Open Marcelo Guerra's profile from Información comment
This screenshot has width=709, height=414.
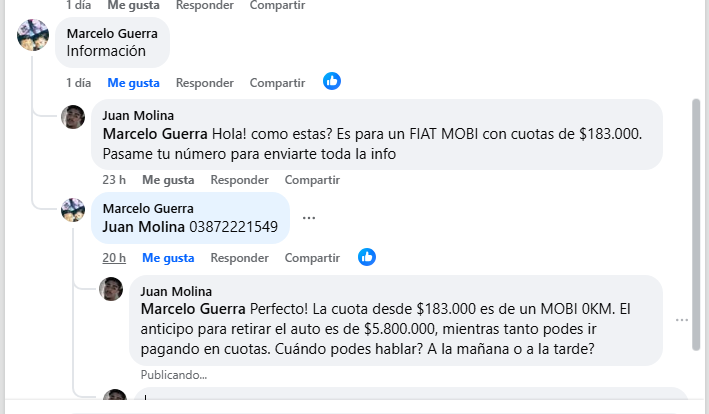[111, 33]
